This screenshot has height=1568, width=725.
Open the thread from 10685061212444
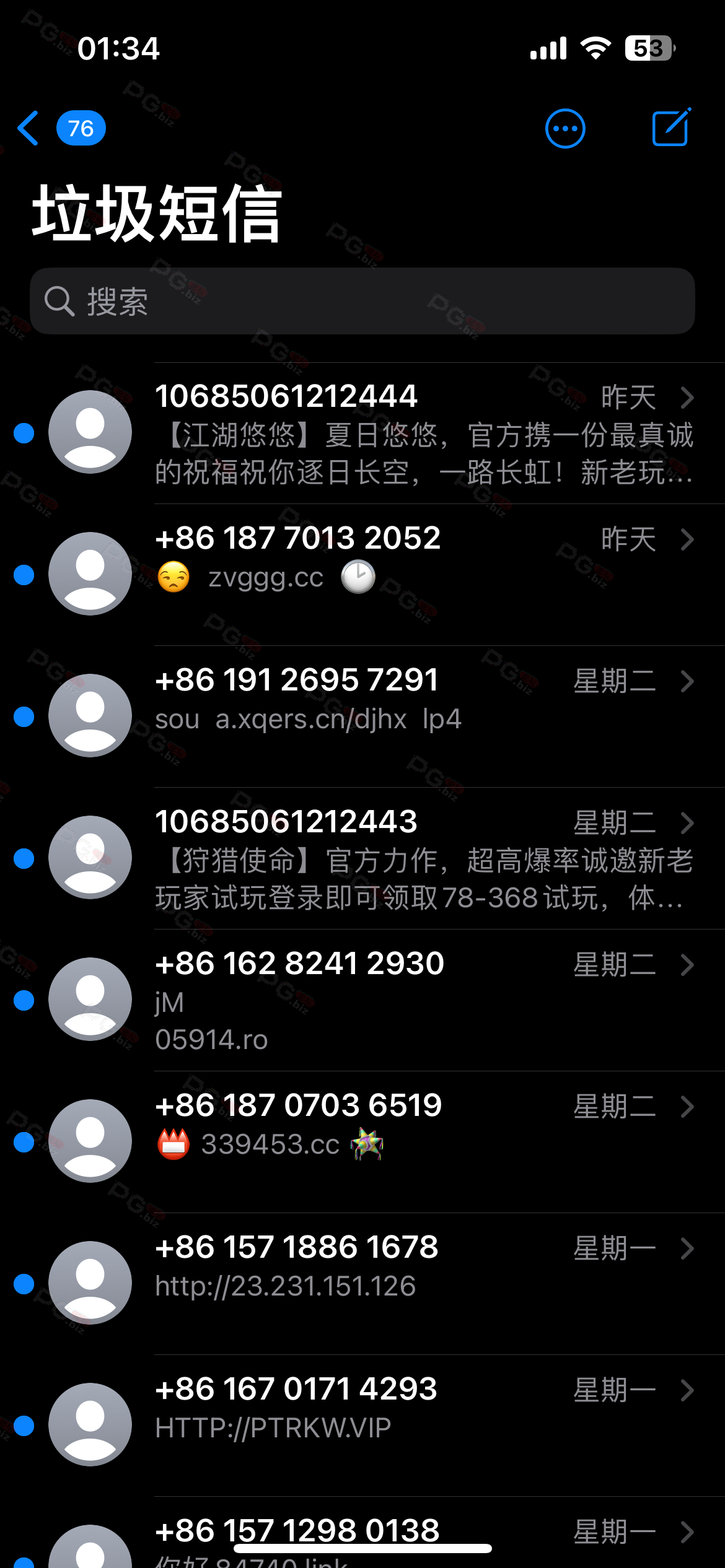(362, 433)
